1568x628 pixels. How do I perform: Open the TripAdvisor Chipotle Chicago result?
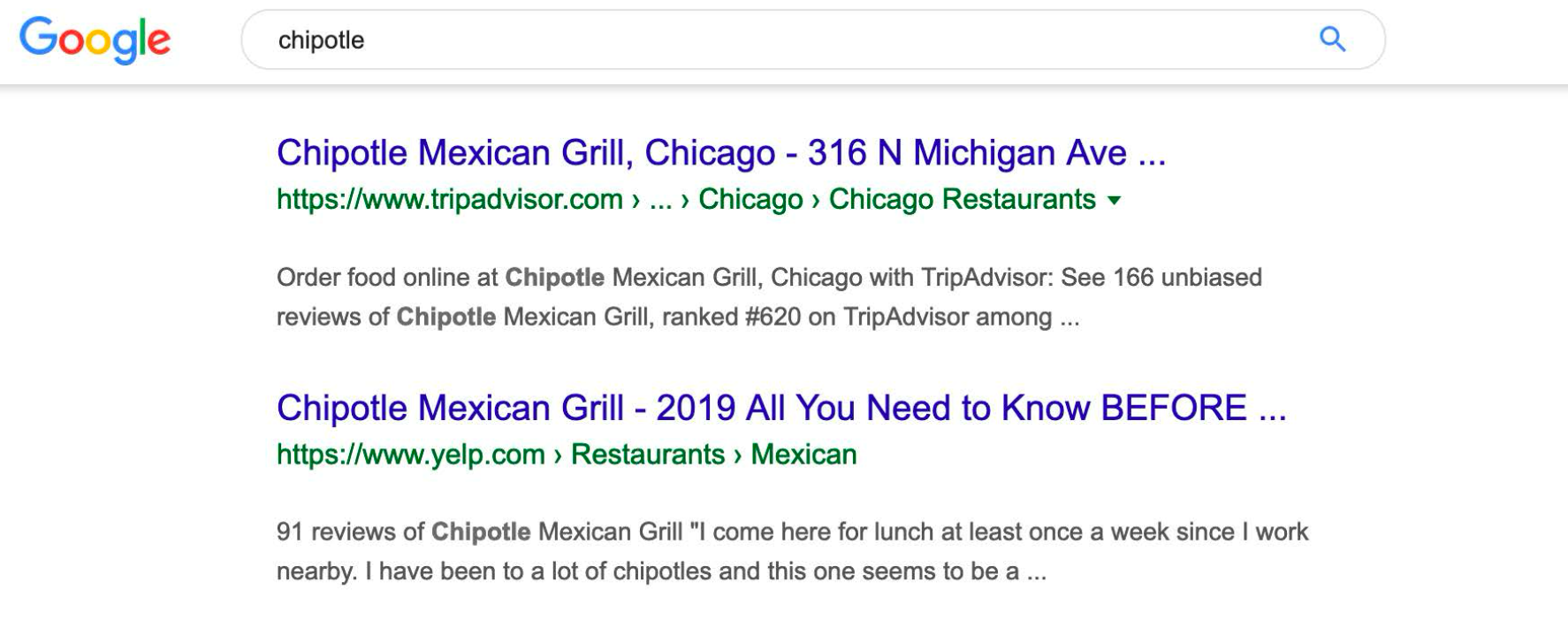721,153
